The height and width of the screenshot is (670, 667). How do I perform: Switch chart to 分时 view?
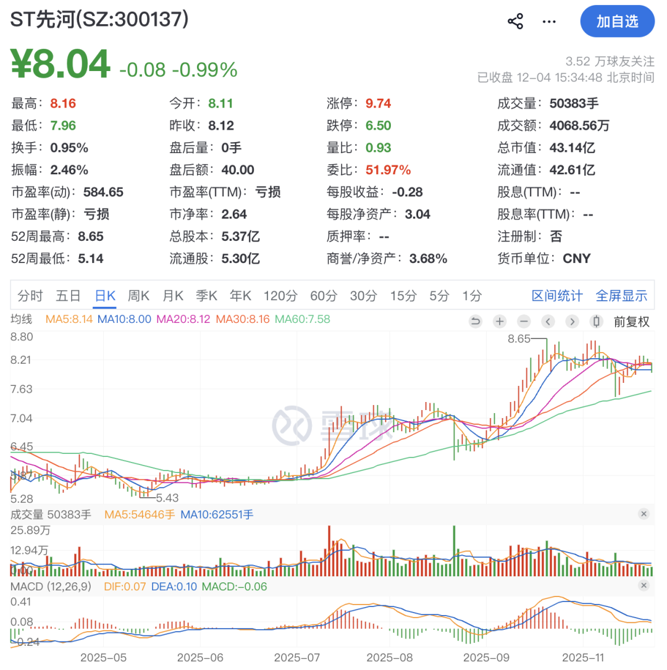[30, 296]
